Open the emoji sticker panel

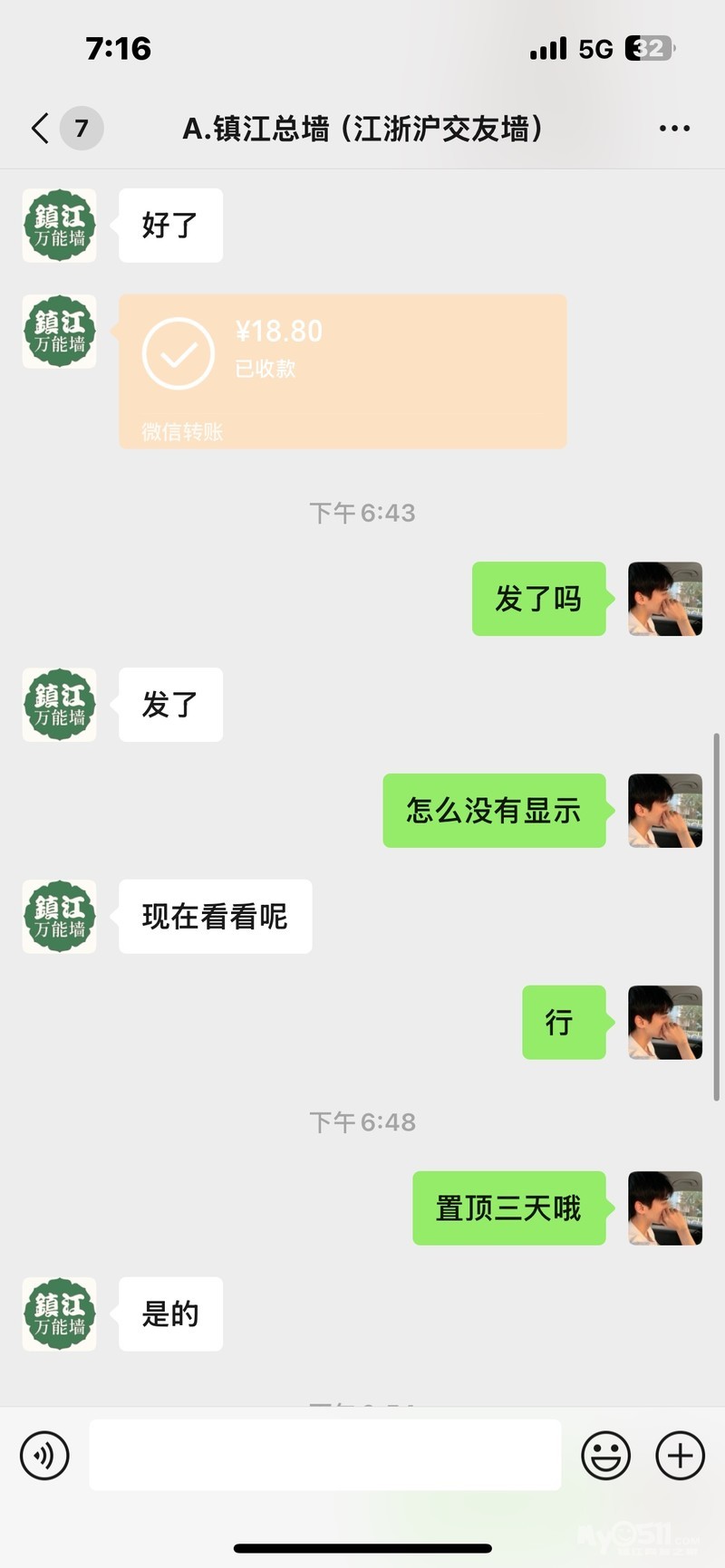[x=605, y=1455]
